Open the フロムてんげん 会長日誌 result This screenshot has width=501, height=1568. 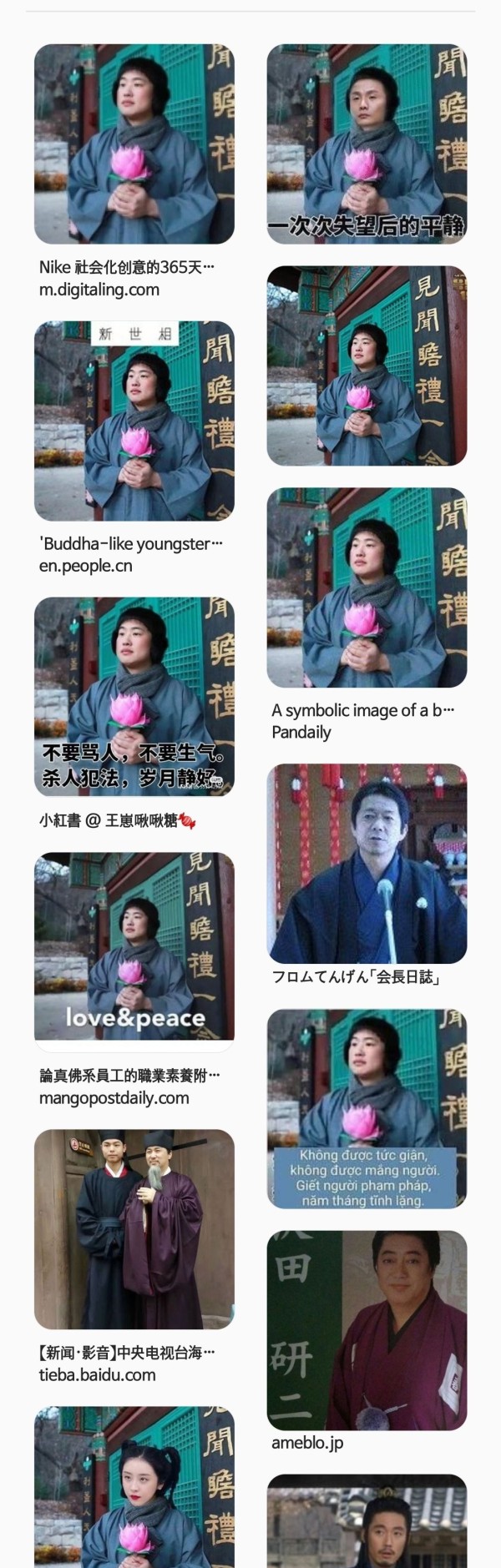pyautogui.click(x=367, y=863)
